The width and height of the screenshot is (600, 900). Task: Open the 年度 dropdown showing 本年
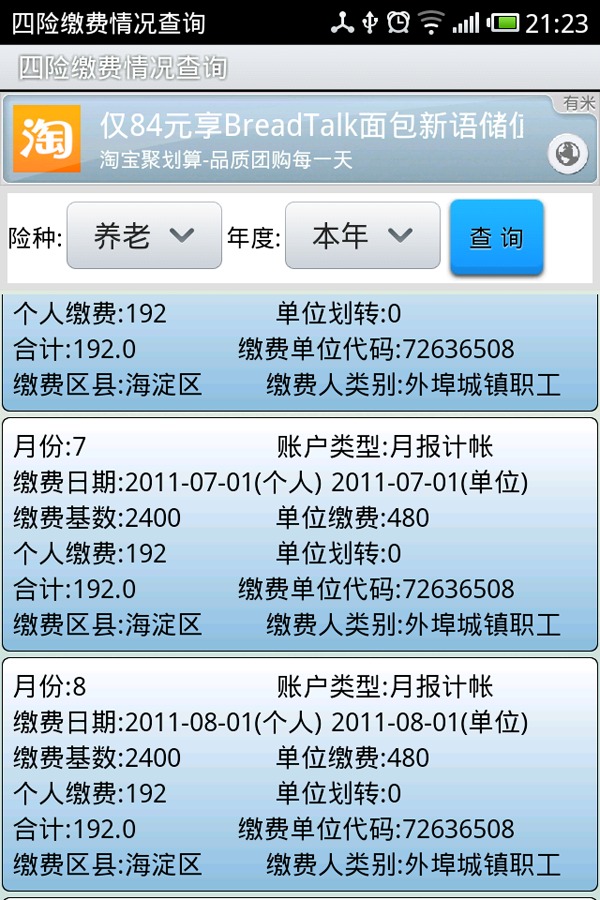362,236
